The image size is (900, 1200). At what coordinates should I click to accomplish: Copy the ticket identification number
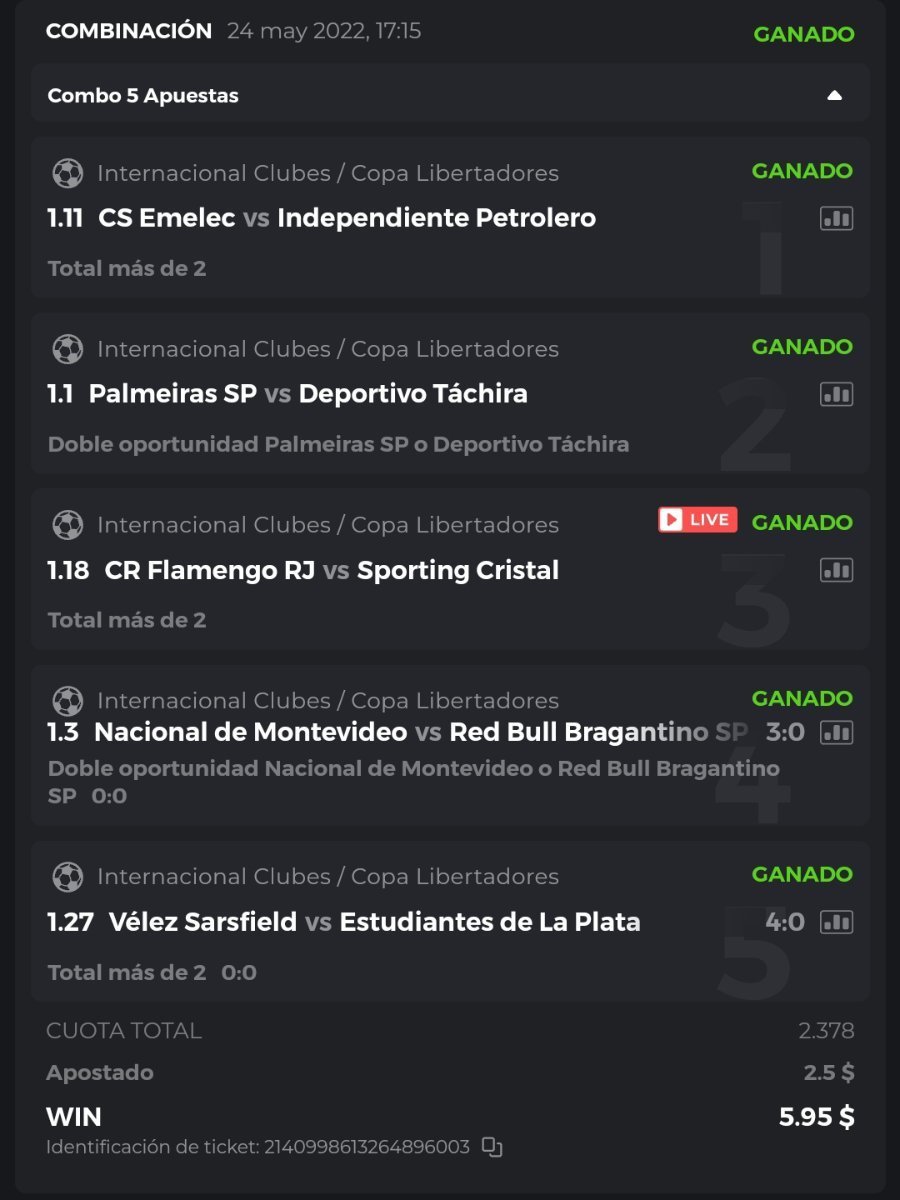click(491, 1147)
